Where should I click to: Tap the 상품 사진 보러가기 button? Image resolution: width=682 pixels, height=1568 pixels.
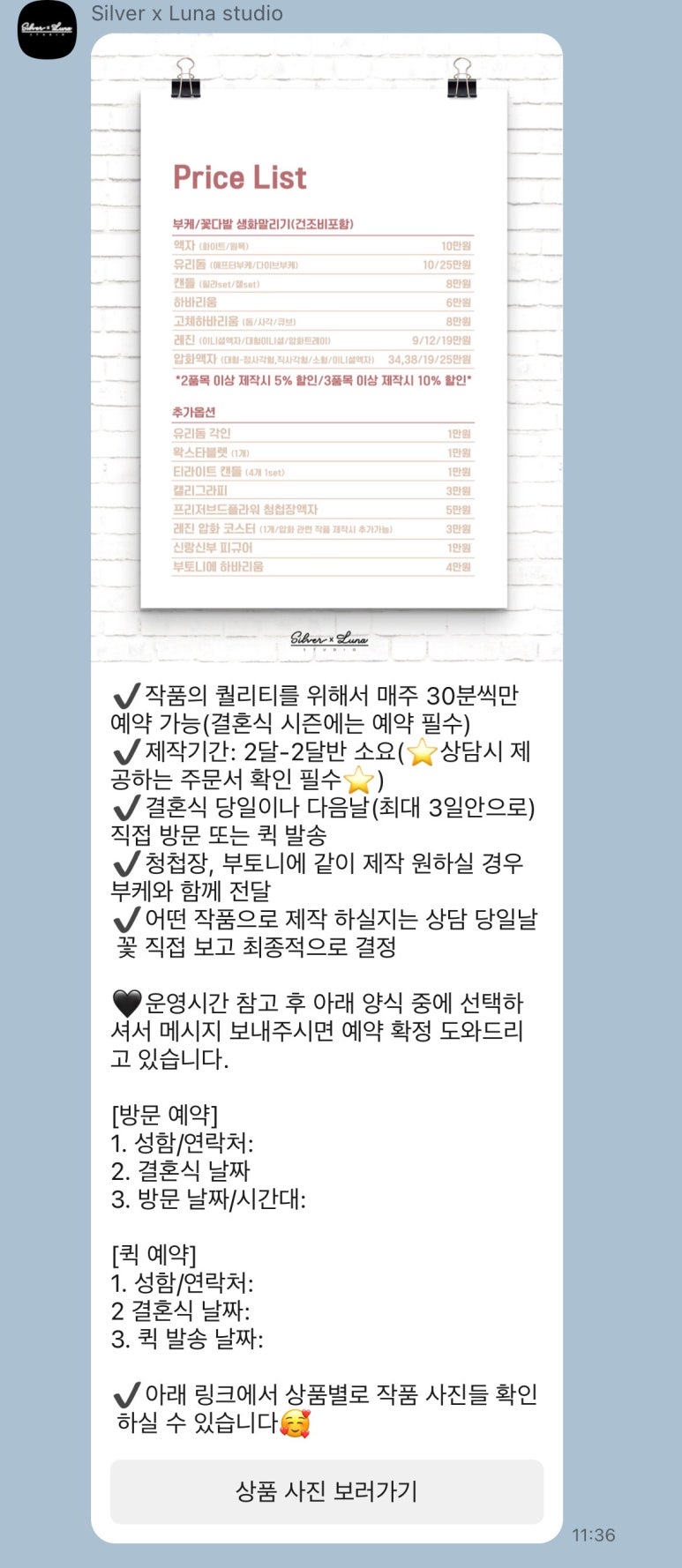pos(326,1491)
